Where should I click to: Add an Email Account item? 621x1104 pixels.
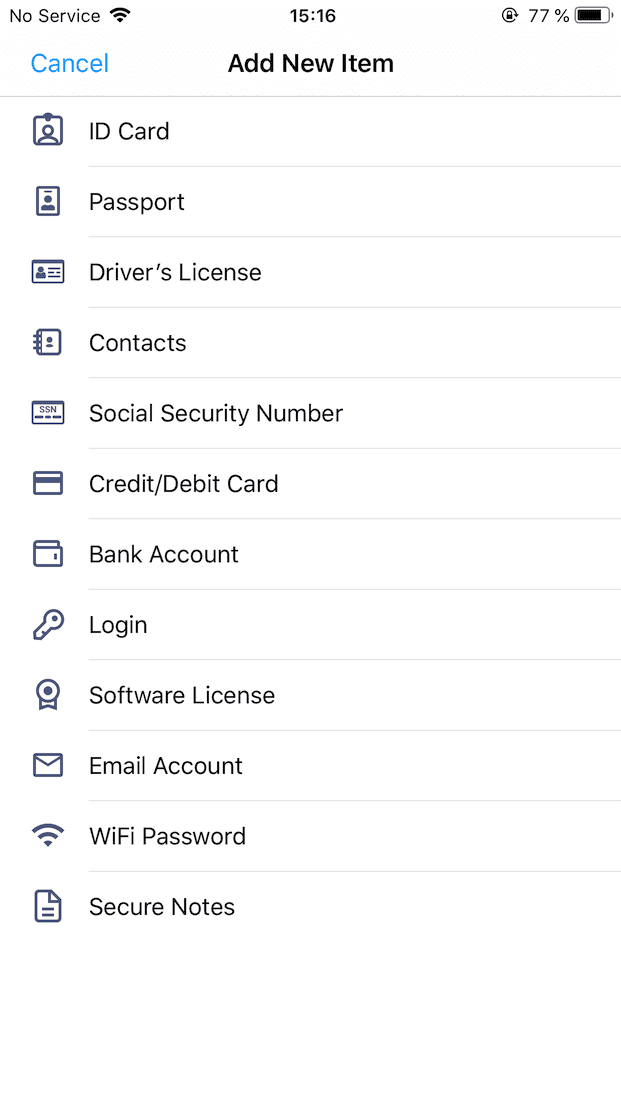point(166,766)
